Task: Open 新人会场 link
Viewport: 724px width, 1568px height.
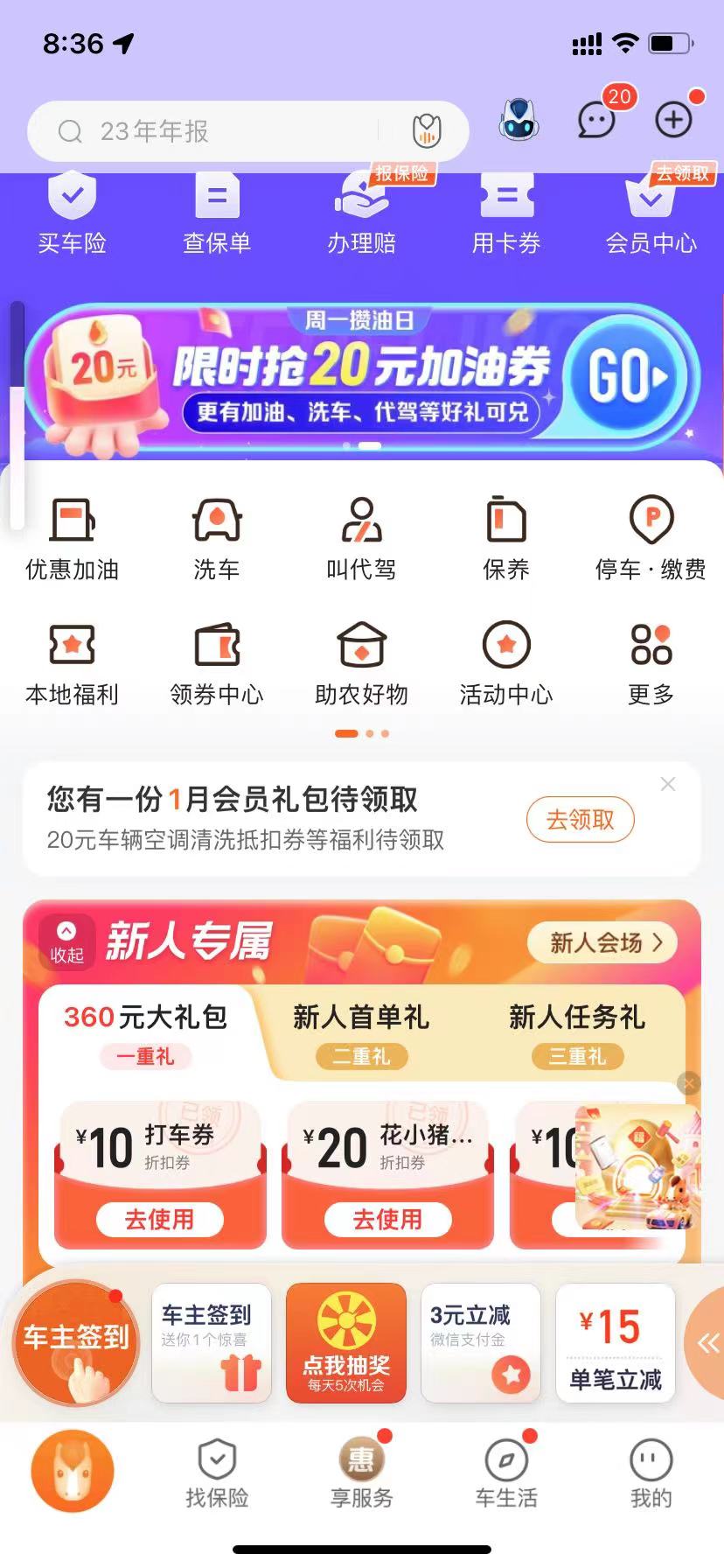Action: [x=602, y=942]
